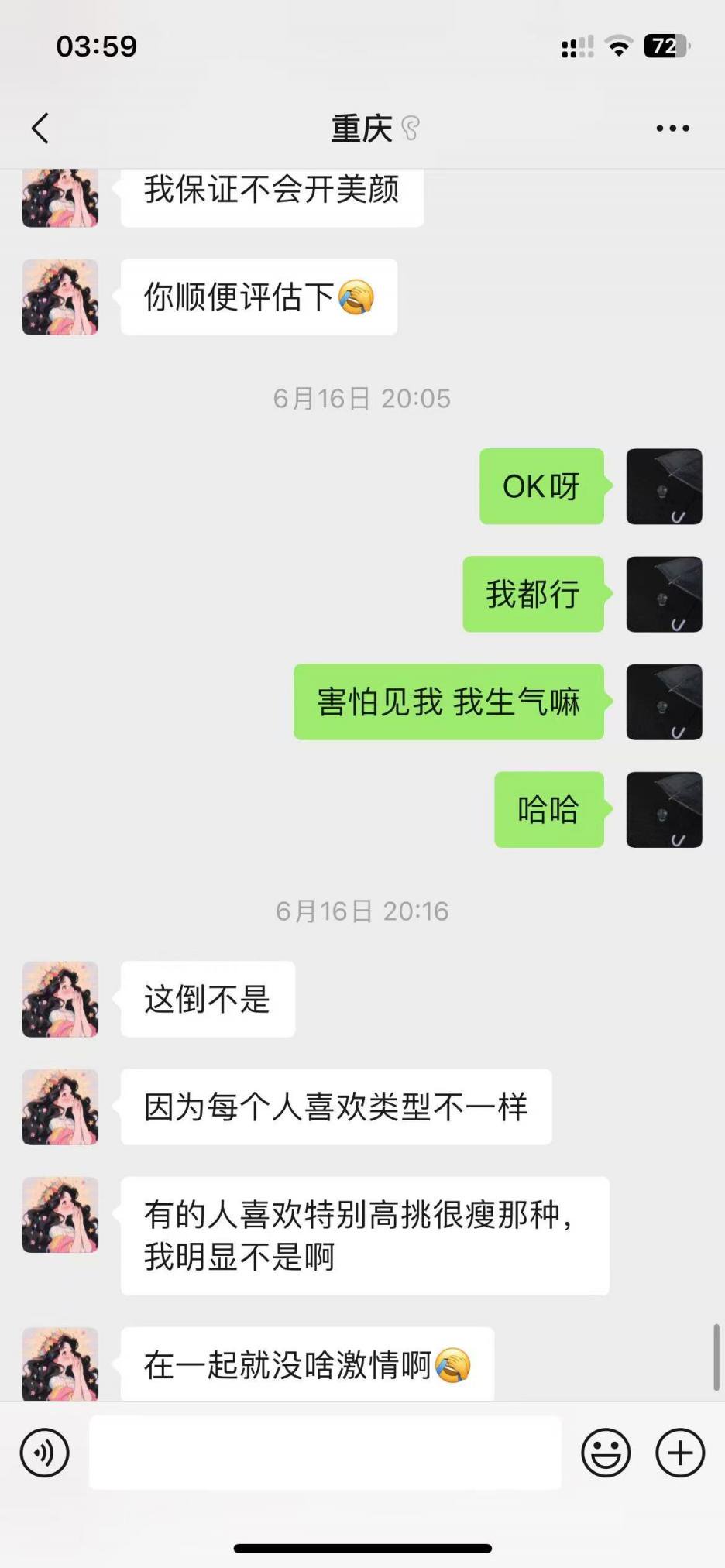
Task: Open my avatar beside OK呀
Action: (x=664, y=486)
